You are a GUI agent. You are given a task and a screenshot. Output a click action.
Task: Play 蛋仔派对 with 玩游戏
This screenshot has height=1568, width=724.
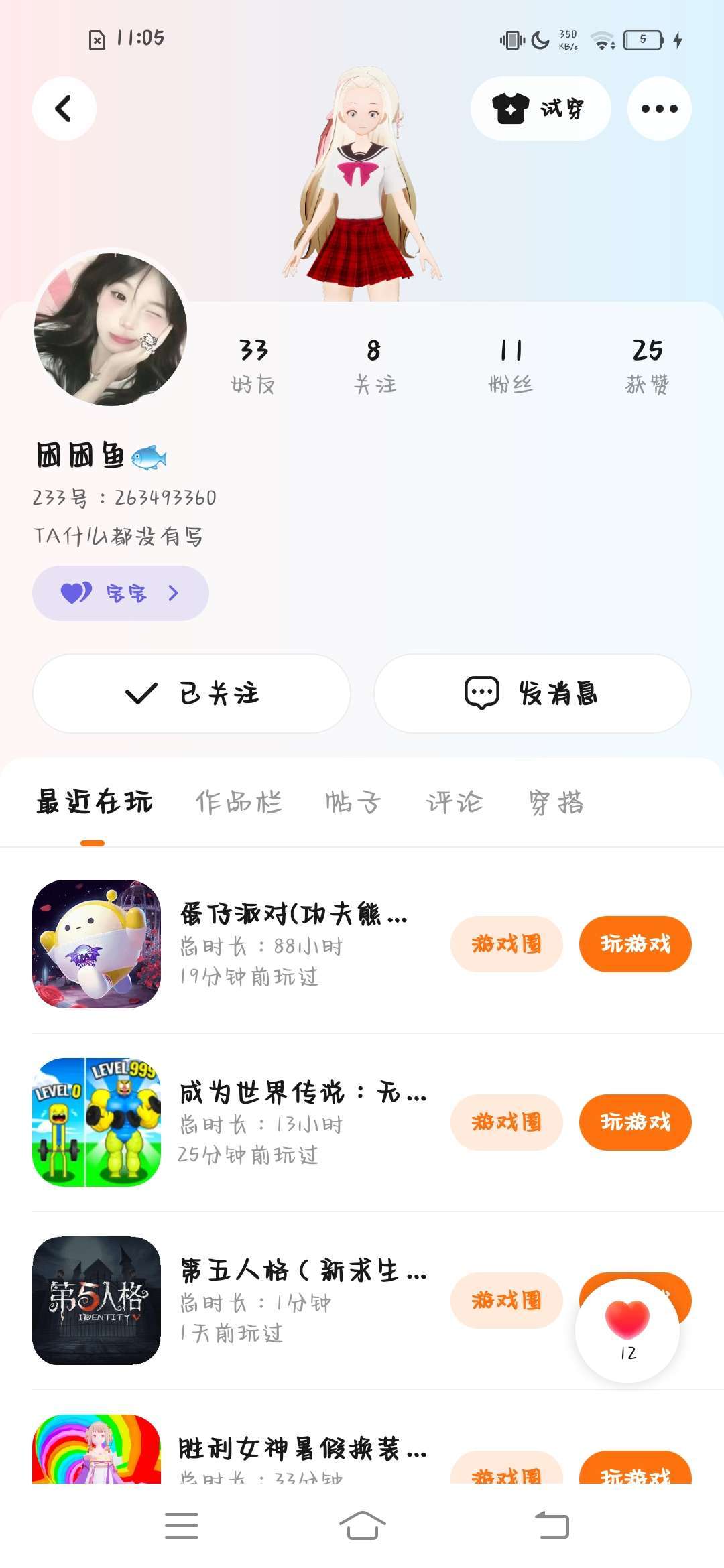[635, 944]
